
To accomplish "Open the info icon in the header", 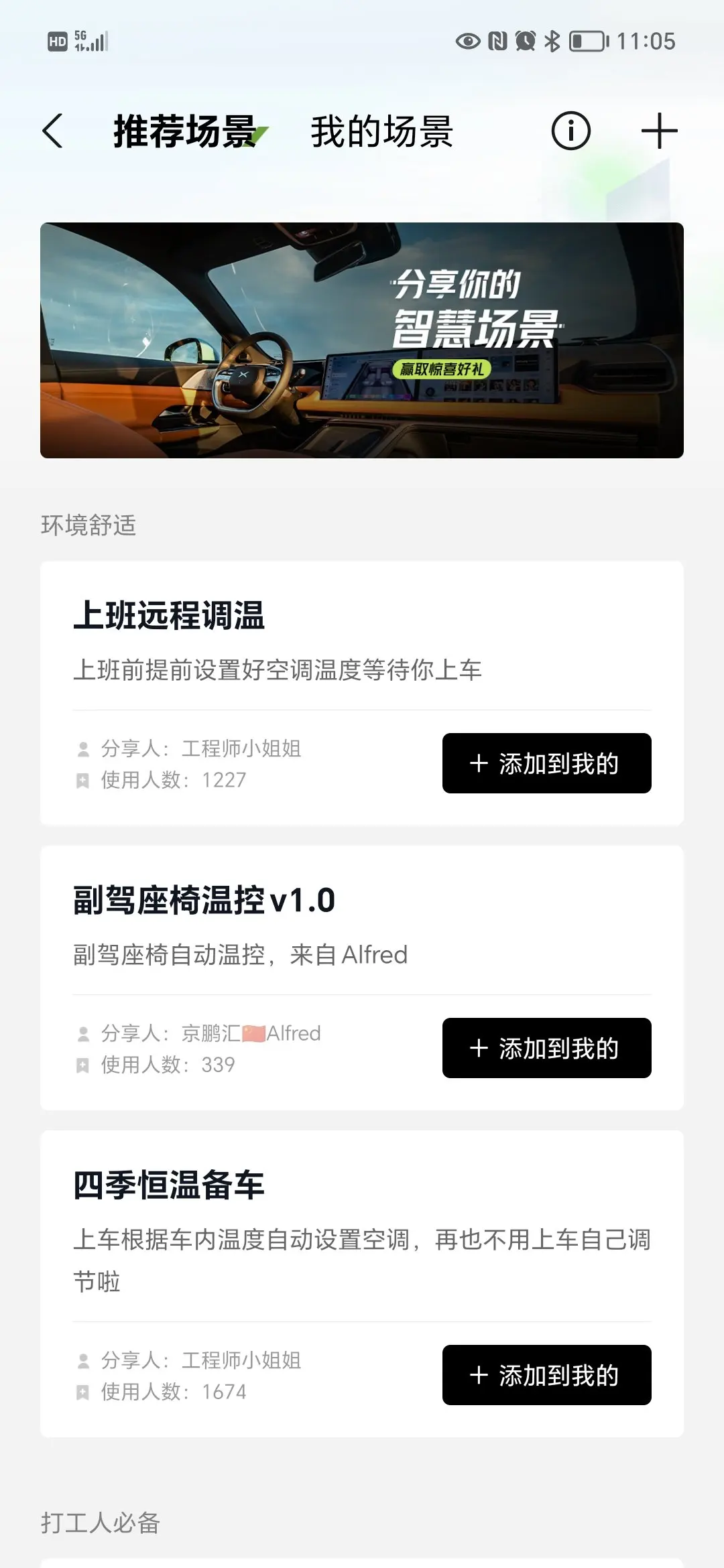I will pos(570,131).
